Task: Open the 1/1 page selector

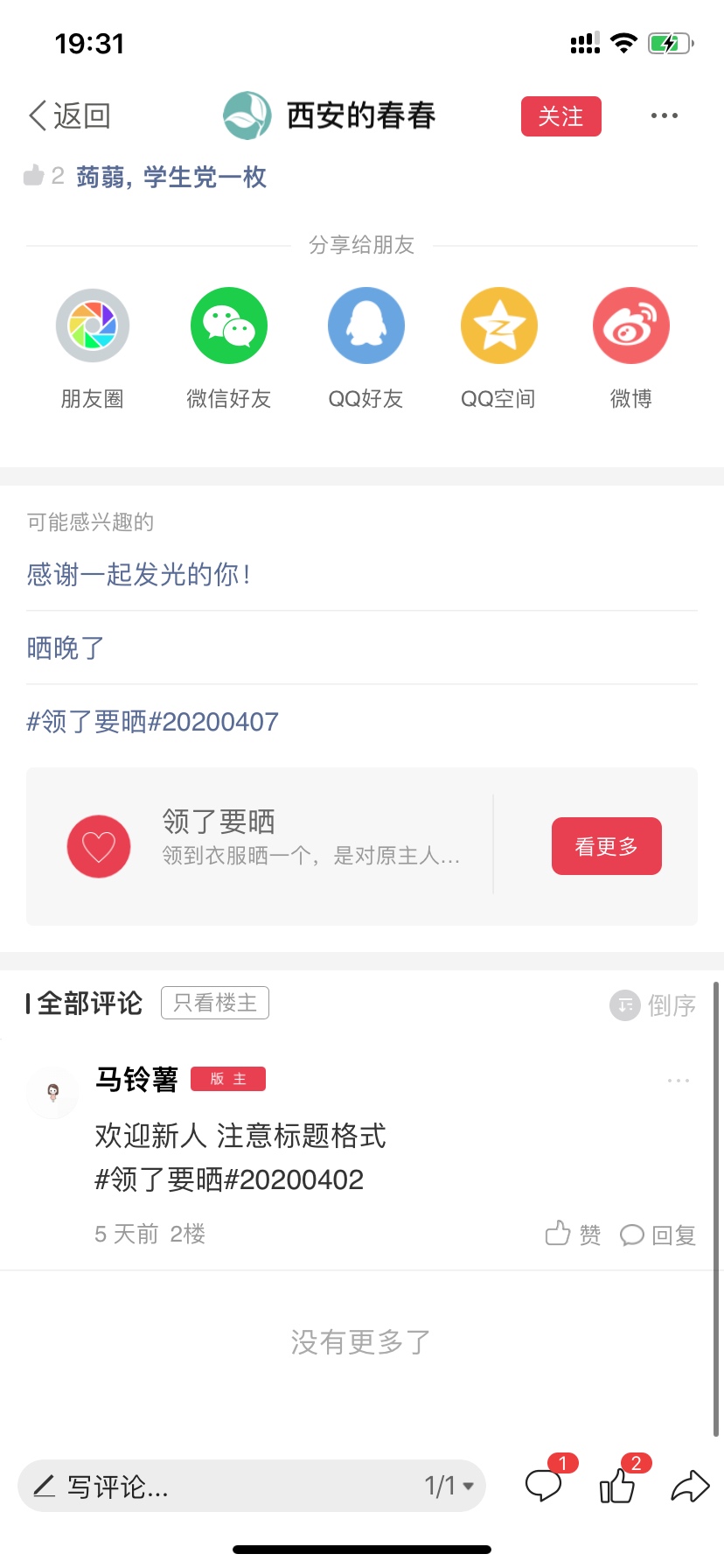Action: pyautogui.click(x=449, y=1486)
